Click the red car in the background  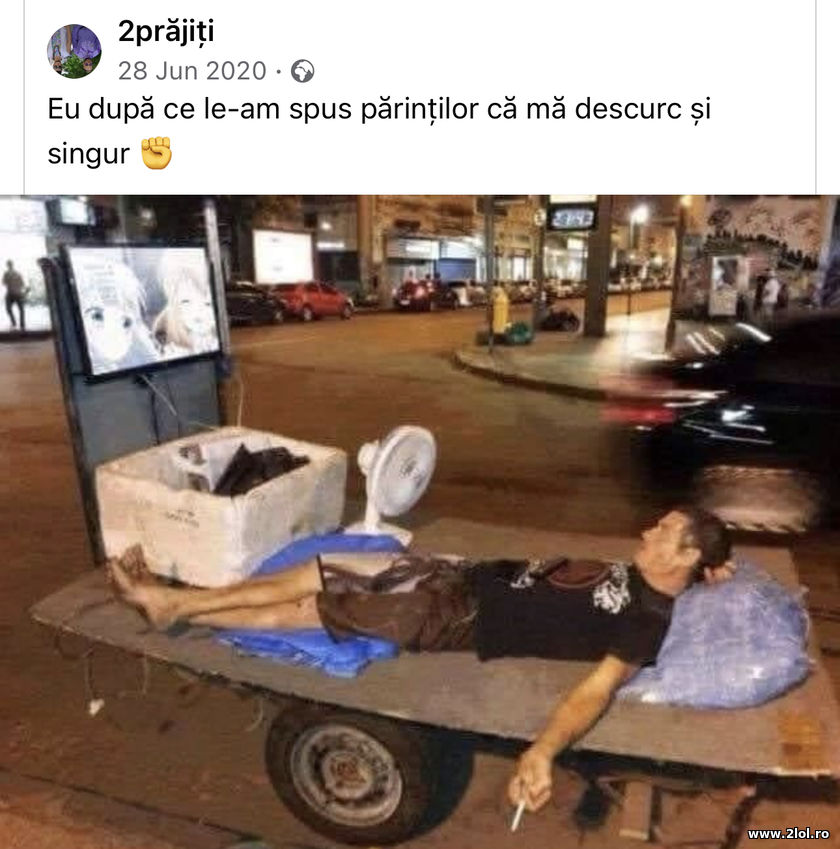pyautogui.click(x=310, y=300)
